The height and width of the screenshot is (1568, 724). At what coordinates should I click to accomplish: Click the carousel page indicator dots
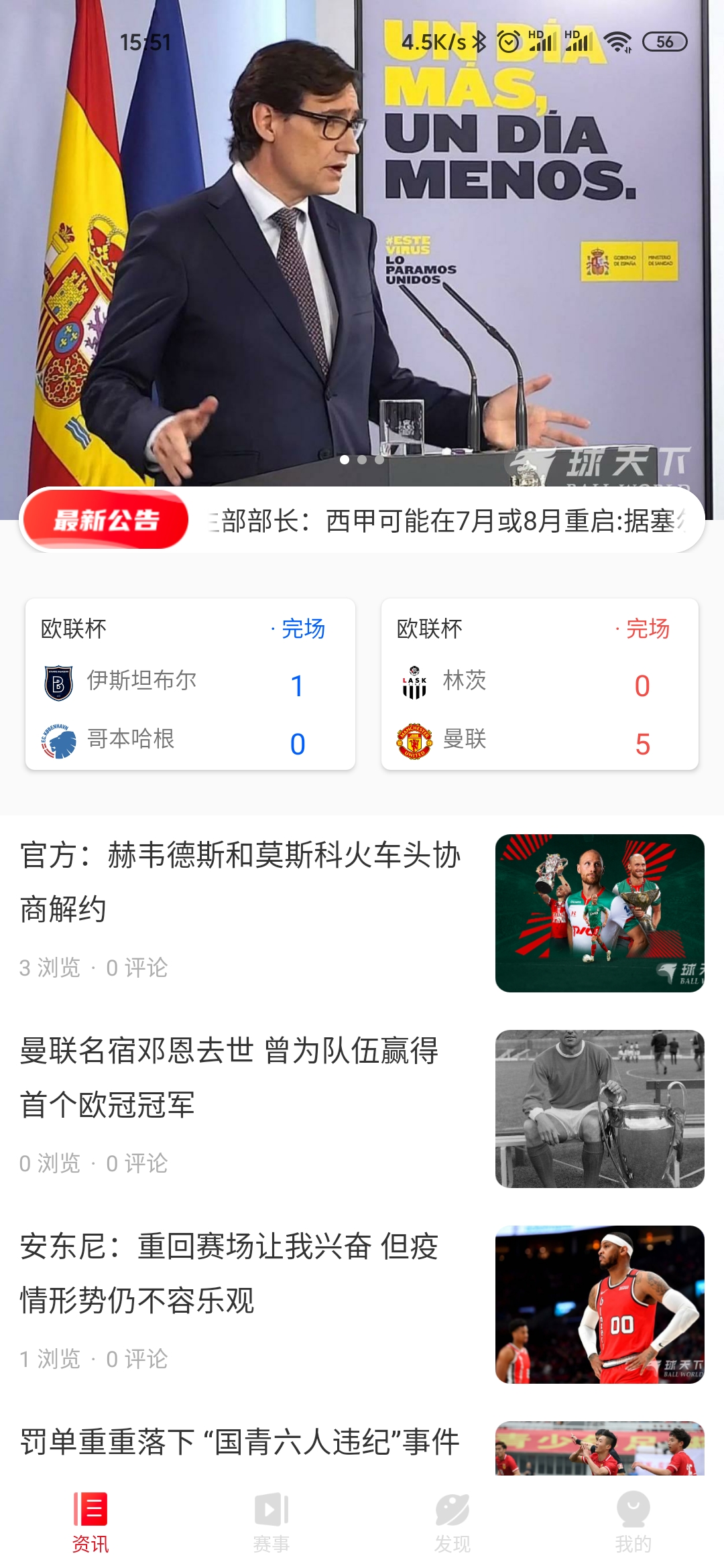coord(362,460)
